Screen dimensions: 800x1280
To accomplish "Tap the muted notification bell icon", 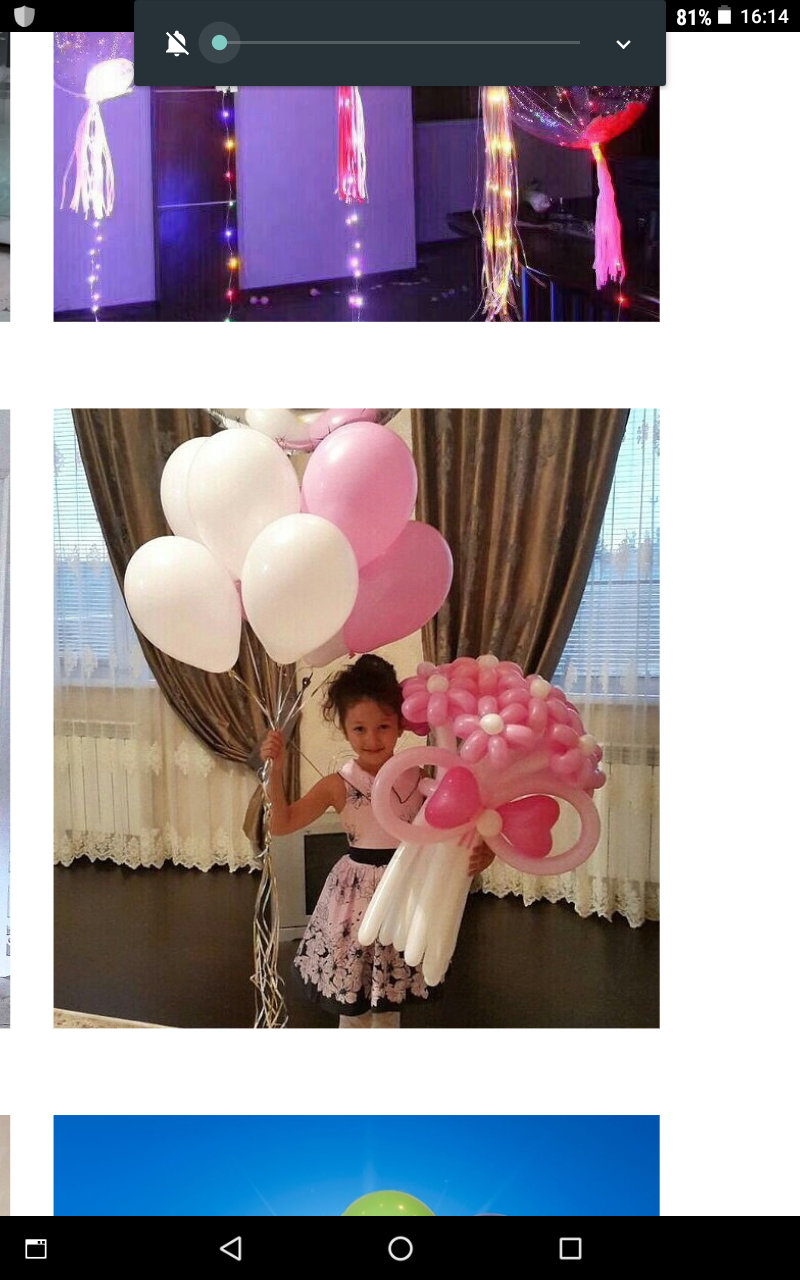I will (x=177, y=43).
